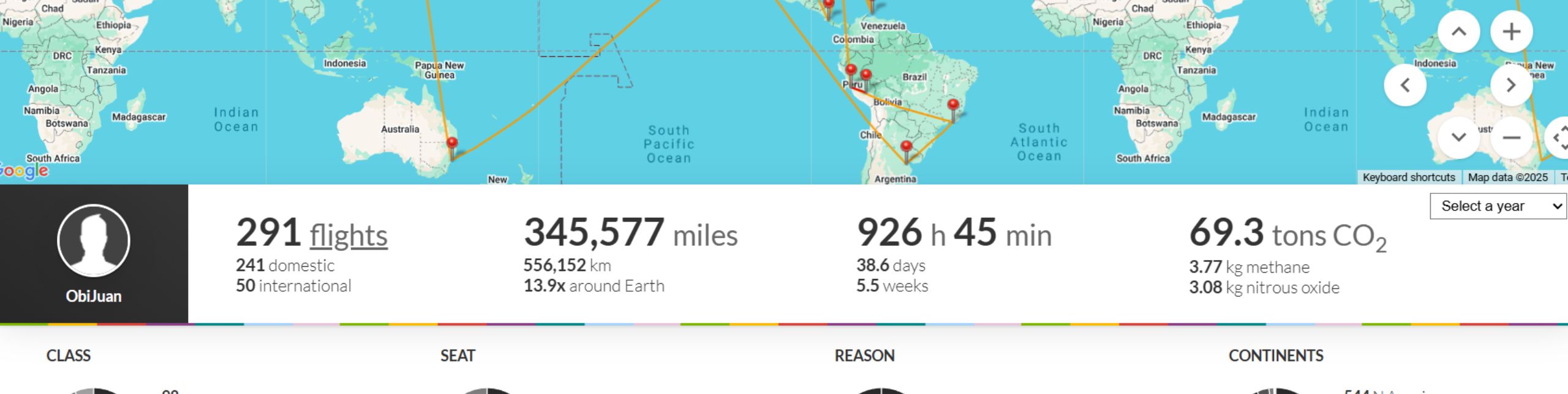Pan the map down
Screen dimensions: 1568x394
(x=1458, y=137)
